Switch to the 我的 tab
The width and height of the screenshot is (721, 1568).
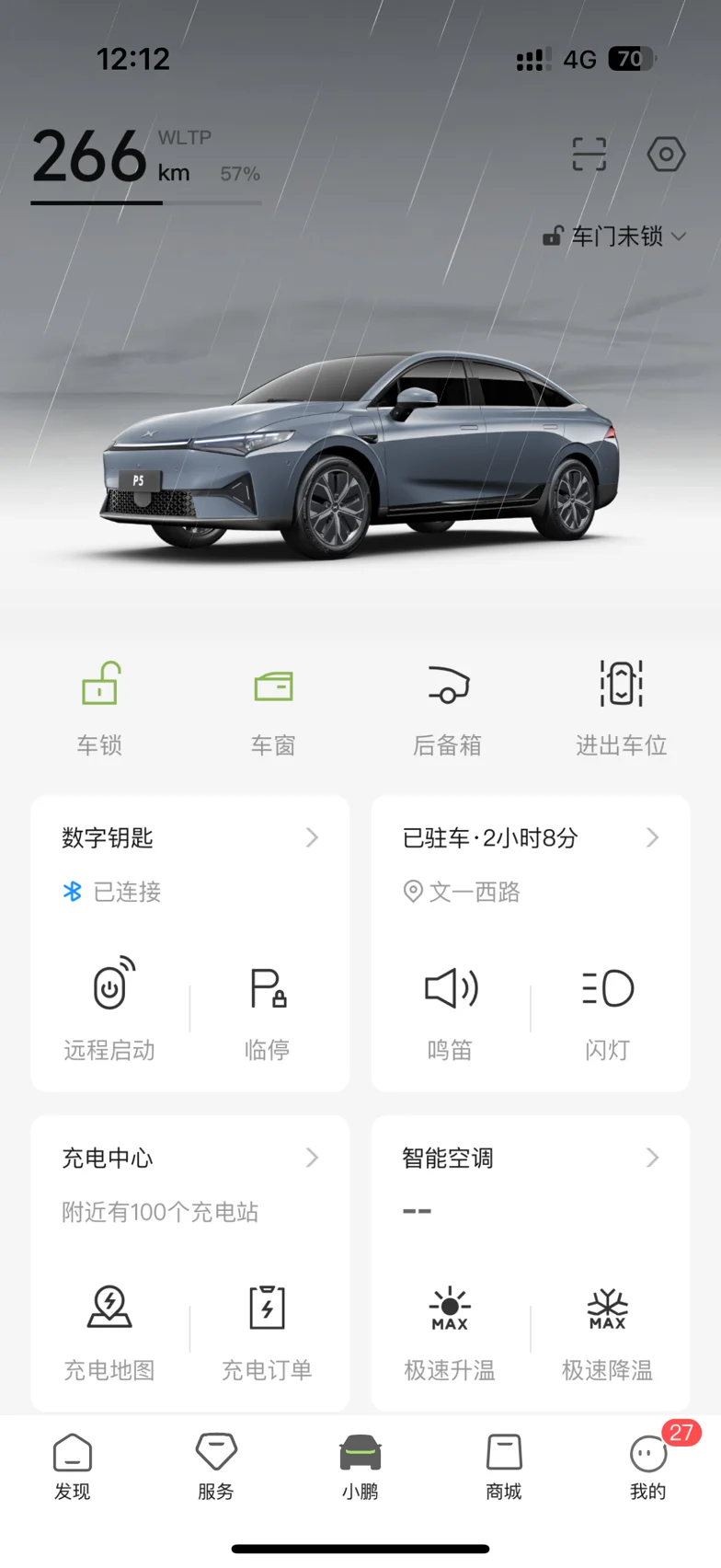(648, 1468)
